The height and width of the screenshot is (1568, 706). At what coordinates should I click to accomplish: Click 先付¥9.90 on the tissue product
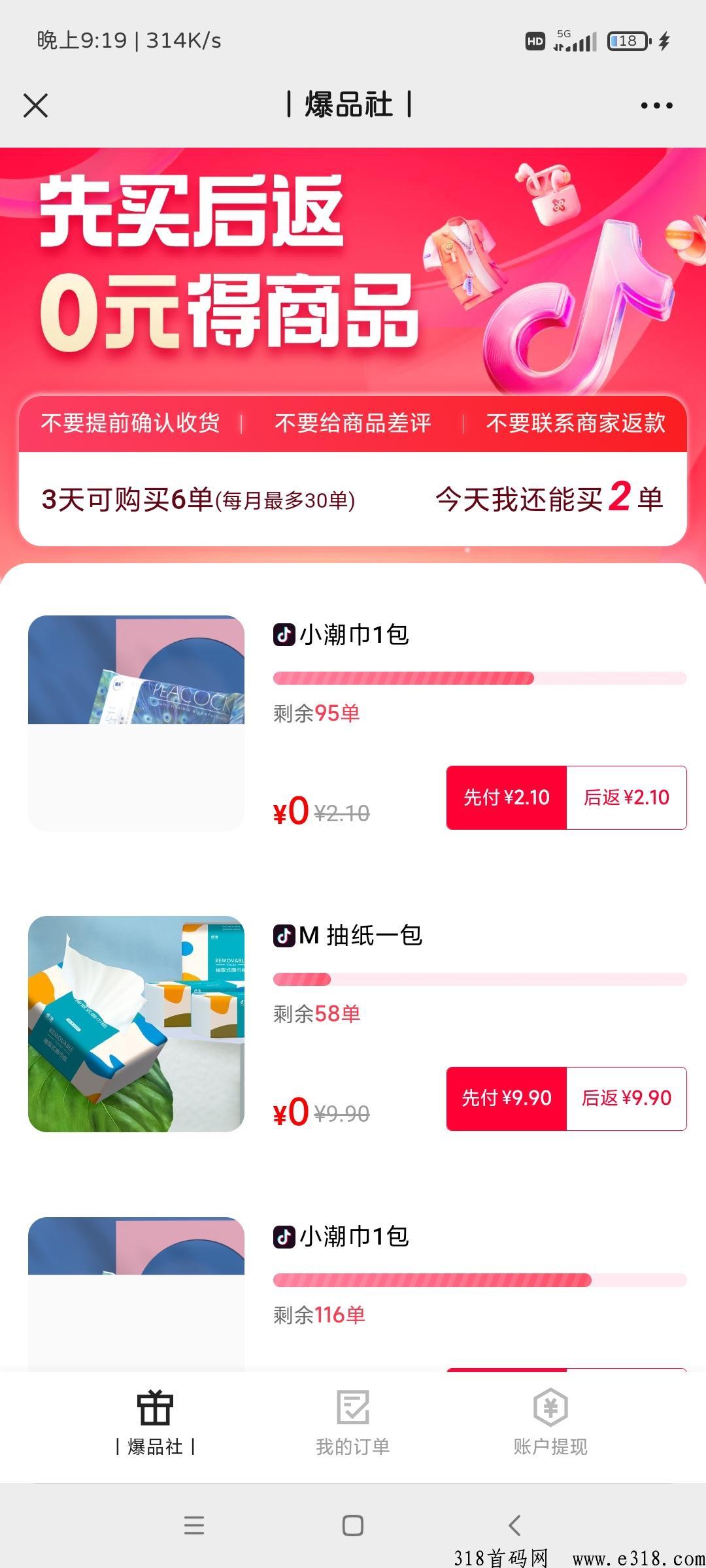click(x=506, y=1098)
